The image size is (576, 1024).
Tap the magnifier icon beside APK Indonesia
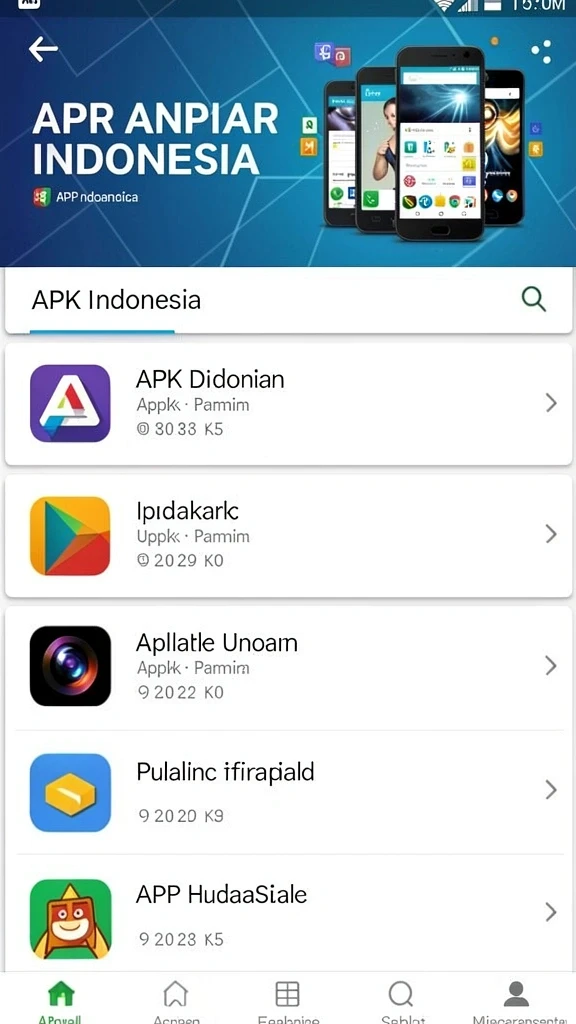click(x=534, y=299)
